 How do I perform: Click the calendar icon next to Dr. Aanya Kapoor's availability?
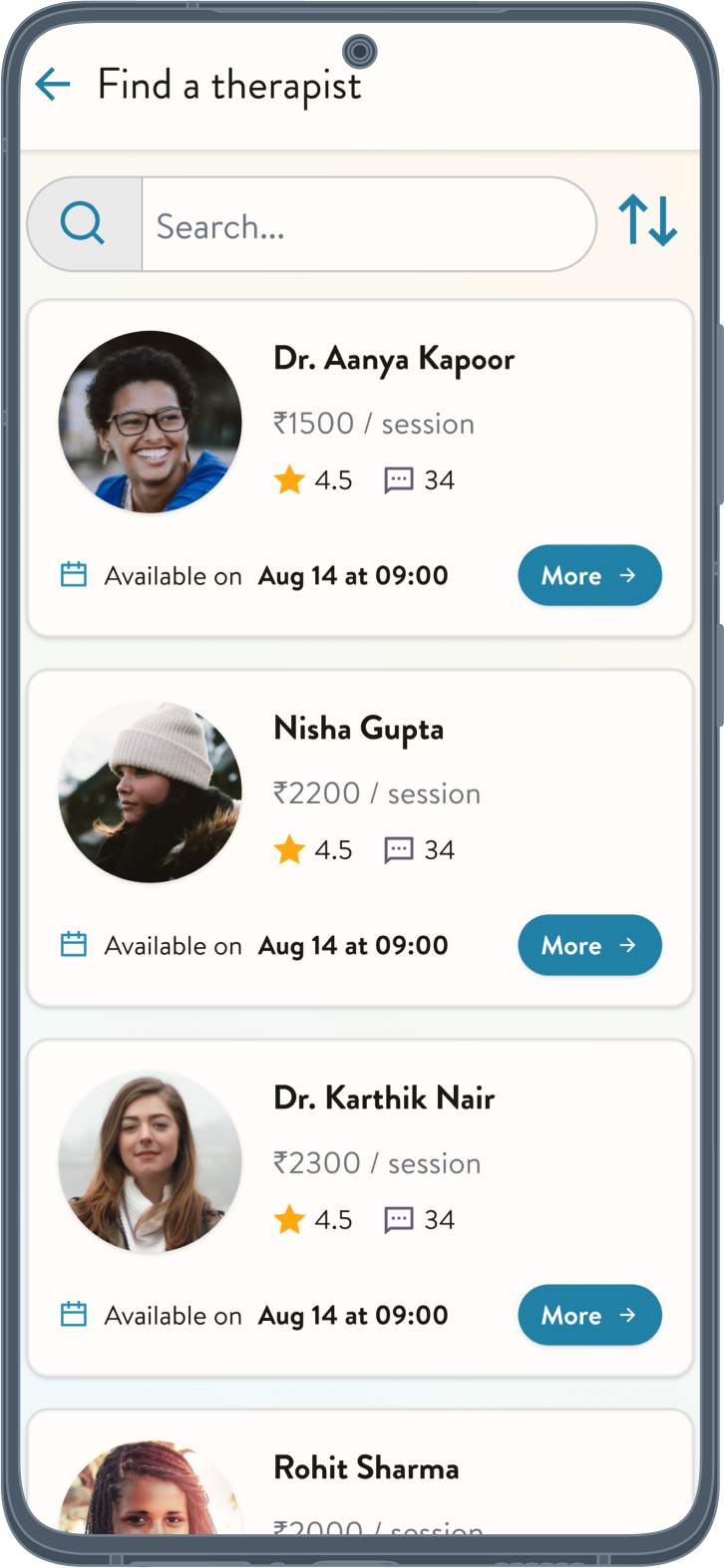click(73, 574)
